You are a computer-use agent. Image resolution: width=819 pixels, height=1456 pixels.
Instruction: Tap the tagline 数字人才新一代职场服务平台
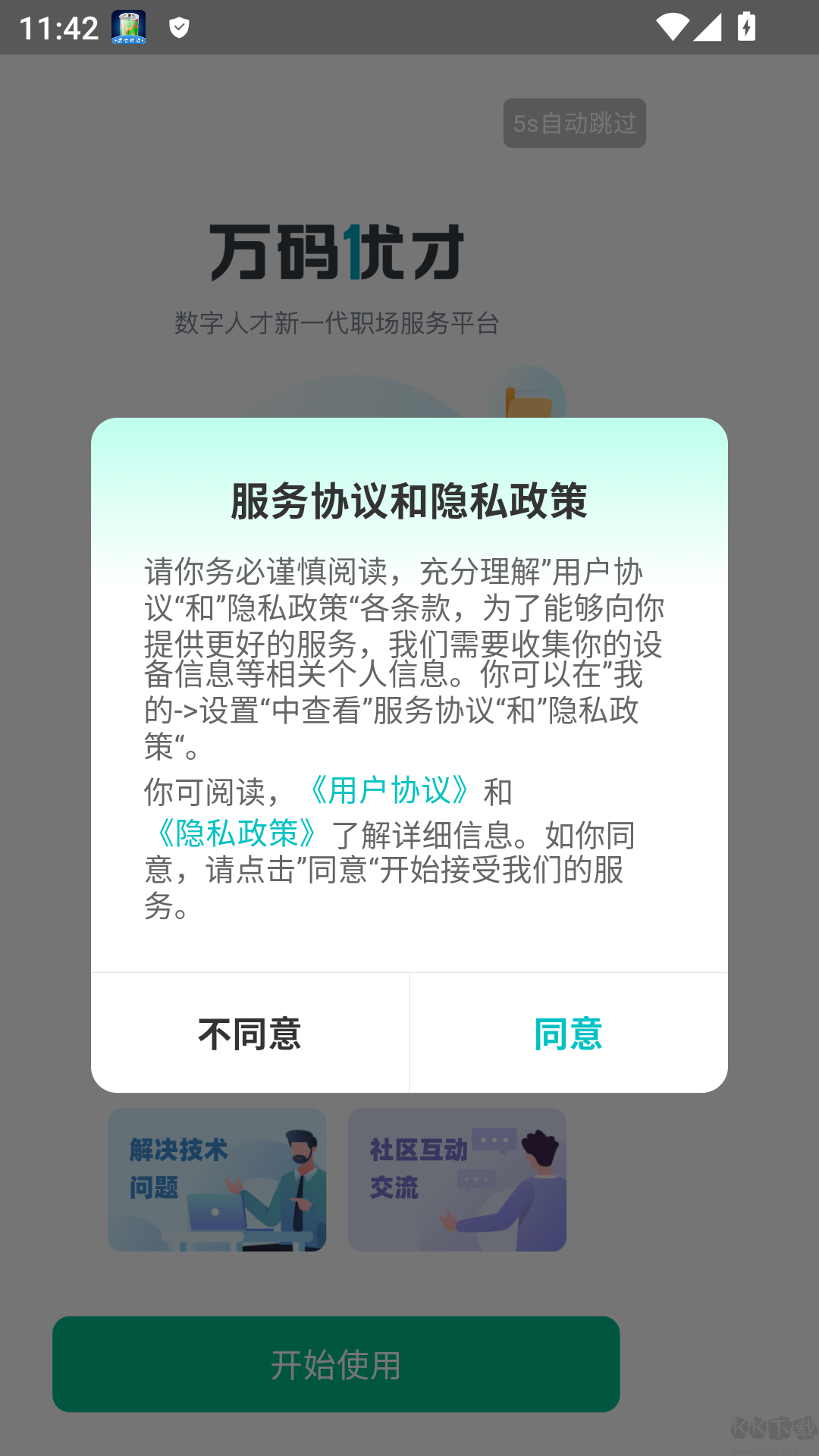tap(336, 322)
